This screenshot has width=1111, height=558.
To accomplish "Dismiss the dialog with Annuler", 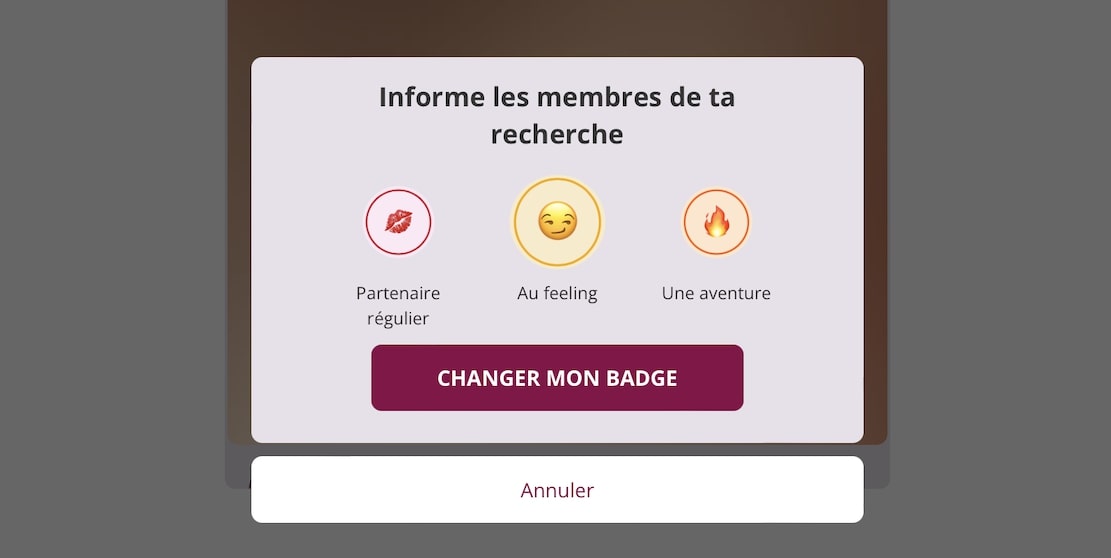I will (x=557, y=490).
